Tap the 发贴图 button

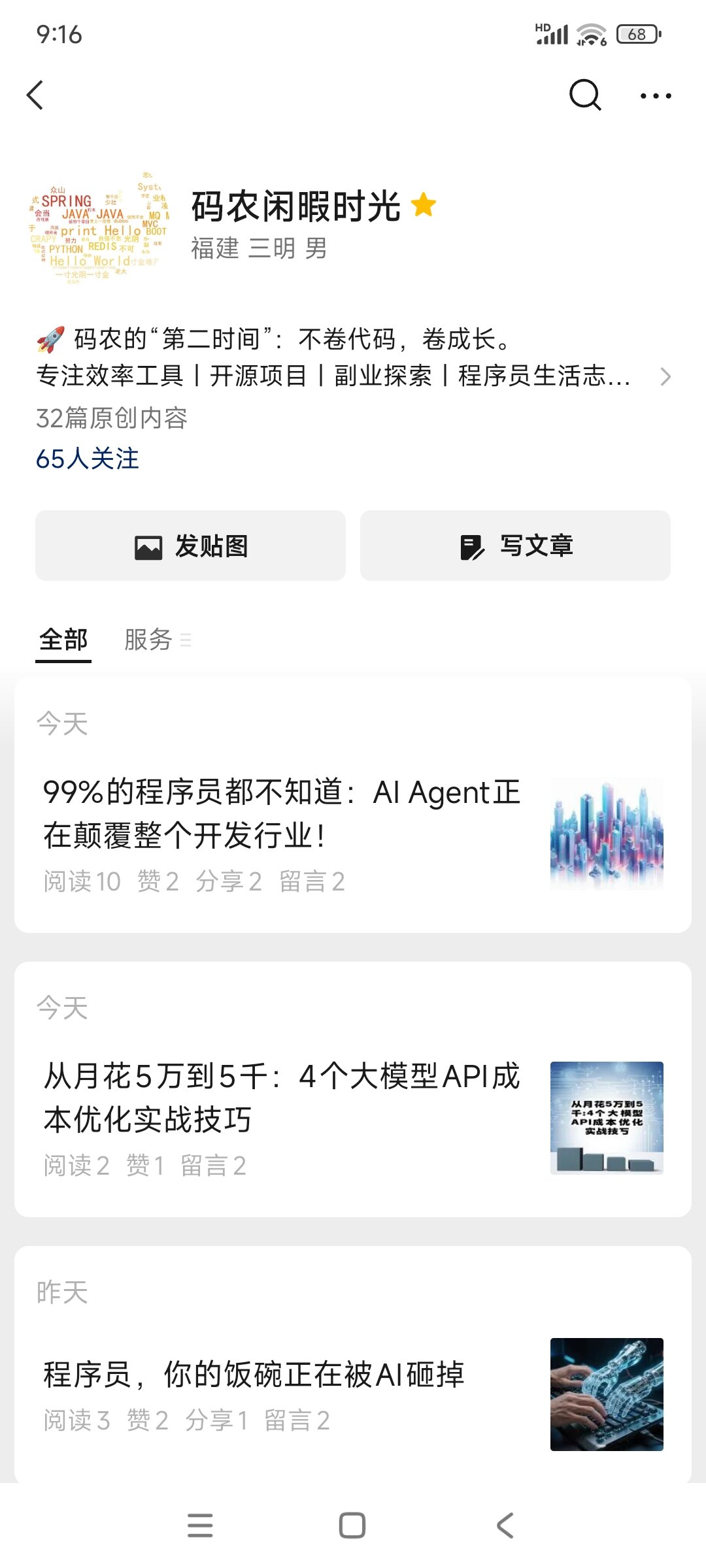click(x=190, y=546)
